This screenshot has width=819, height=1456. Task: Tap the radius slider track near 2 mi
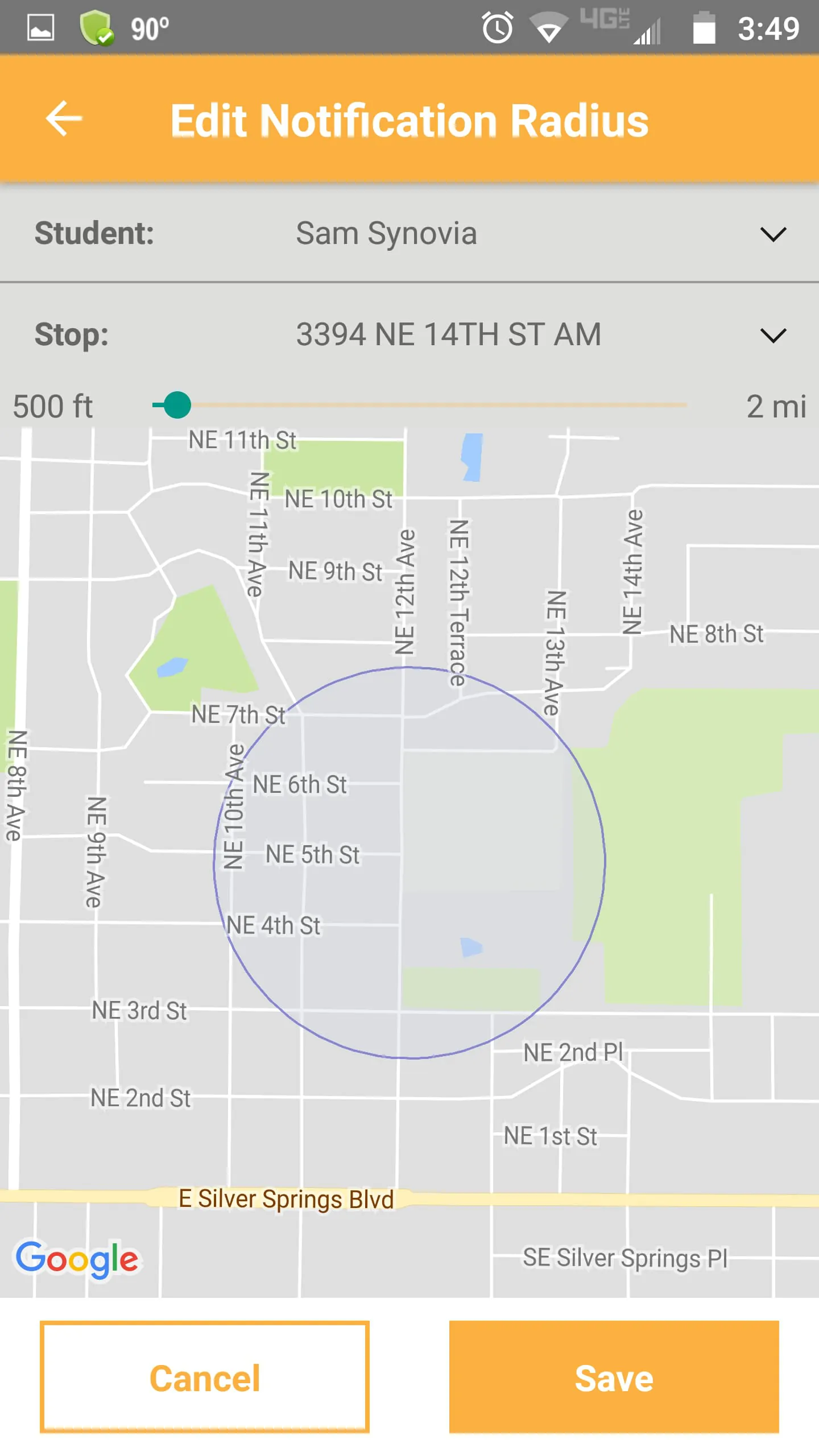click(677, 406)
